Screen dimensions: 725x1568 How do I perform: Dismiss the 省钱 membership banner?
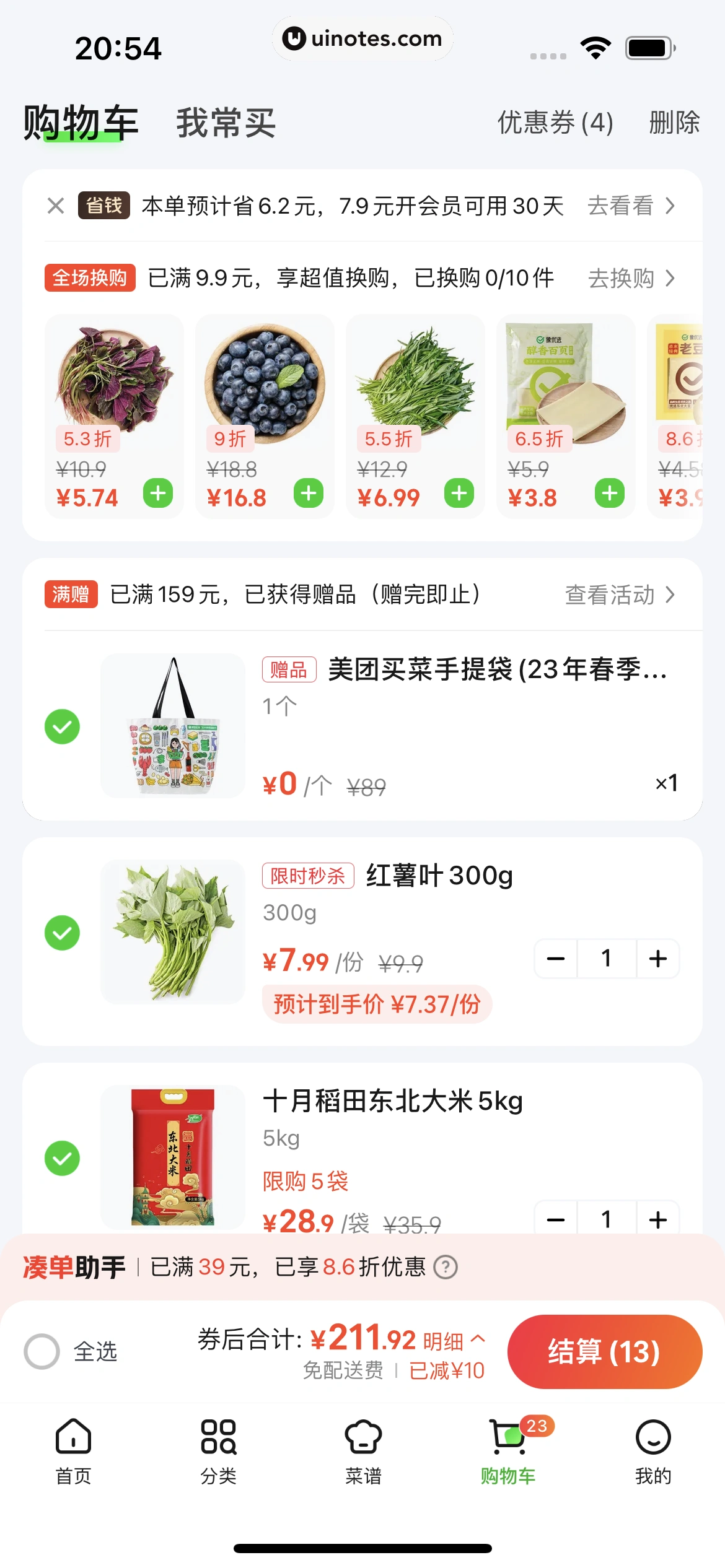(x=56, y=206)
